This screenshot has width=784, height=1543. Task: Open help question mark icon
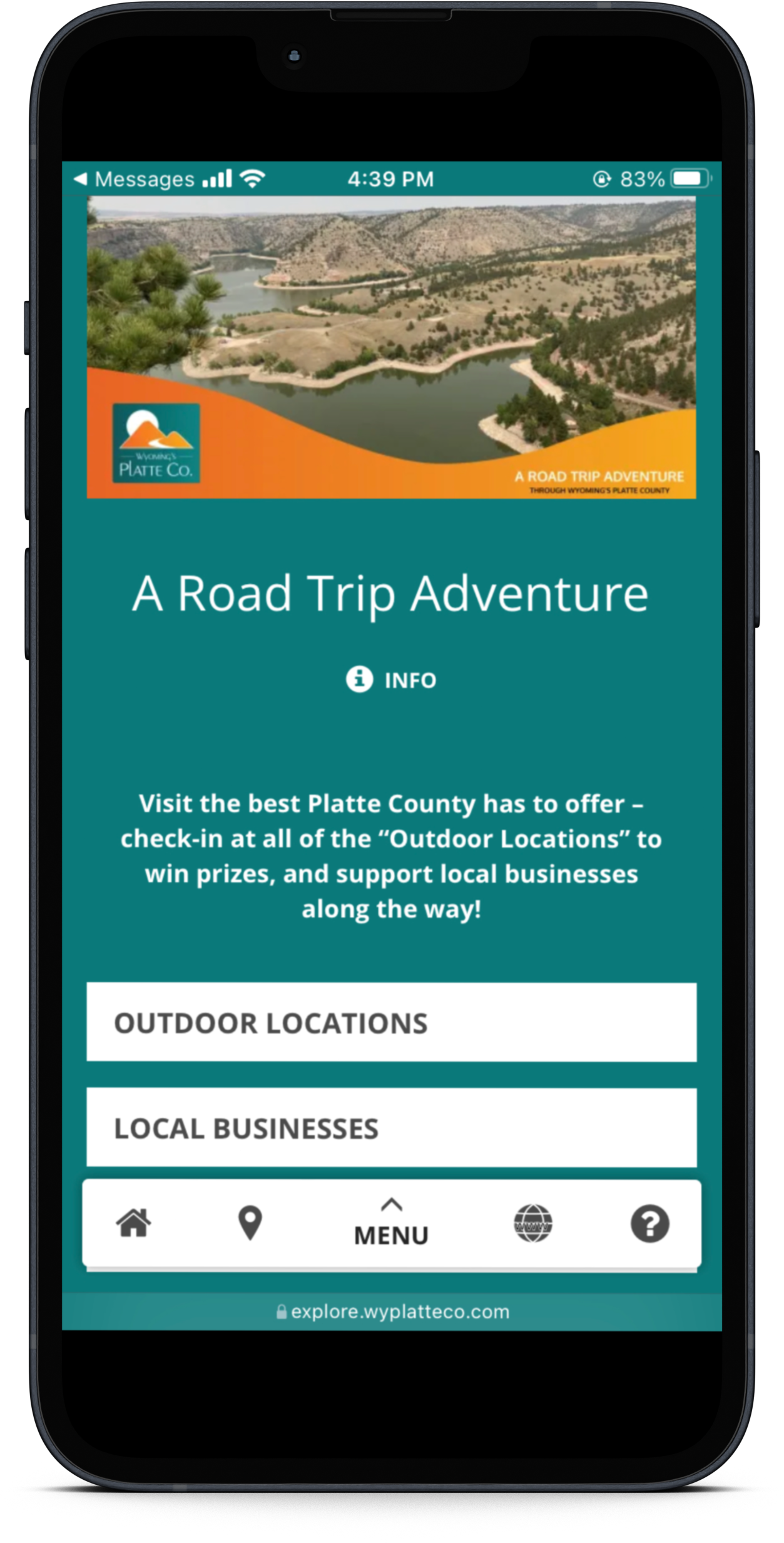coord(649,1223)
